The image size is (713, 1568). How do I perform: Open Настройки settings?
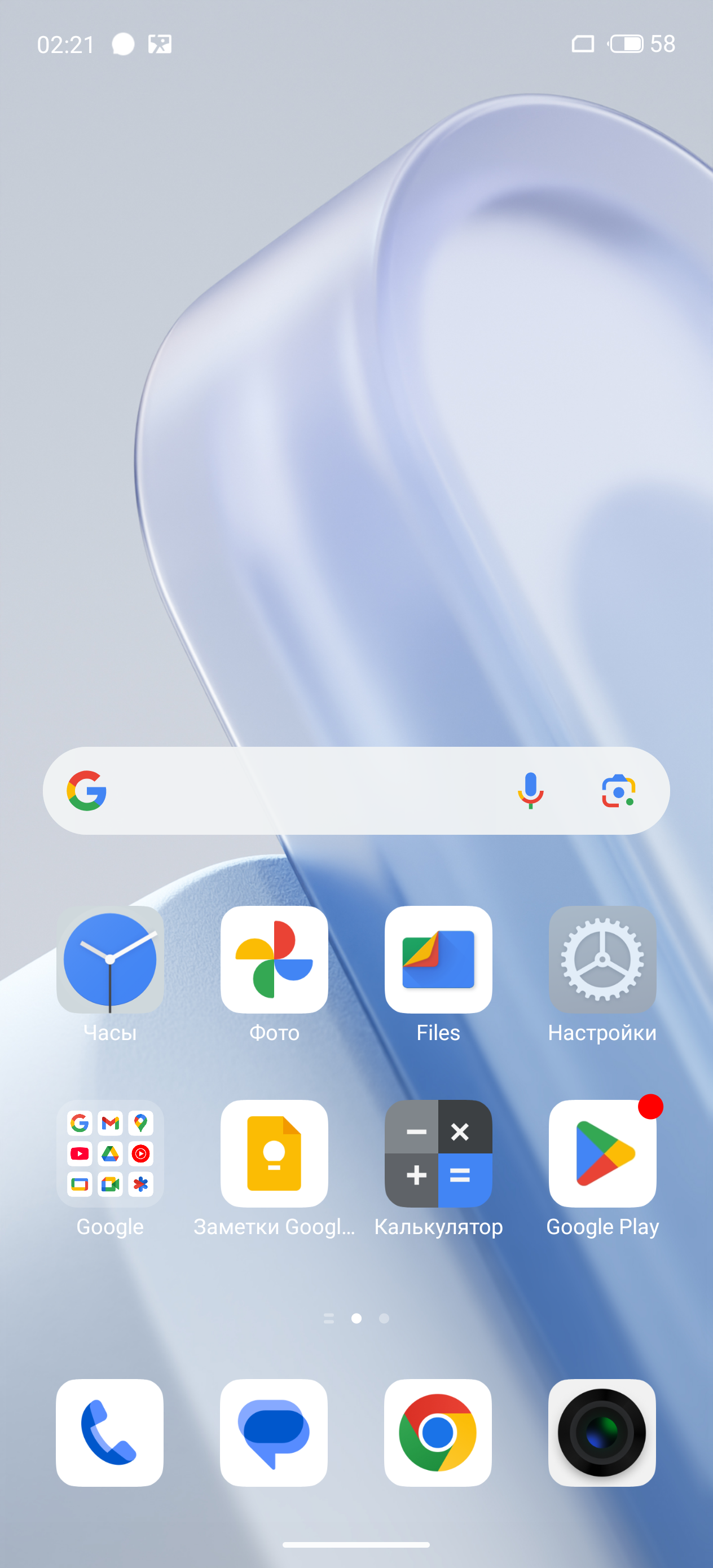point(601,960)
